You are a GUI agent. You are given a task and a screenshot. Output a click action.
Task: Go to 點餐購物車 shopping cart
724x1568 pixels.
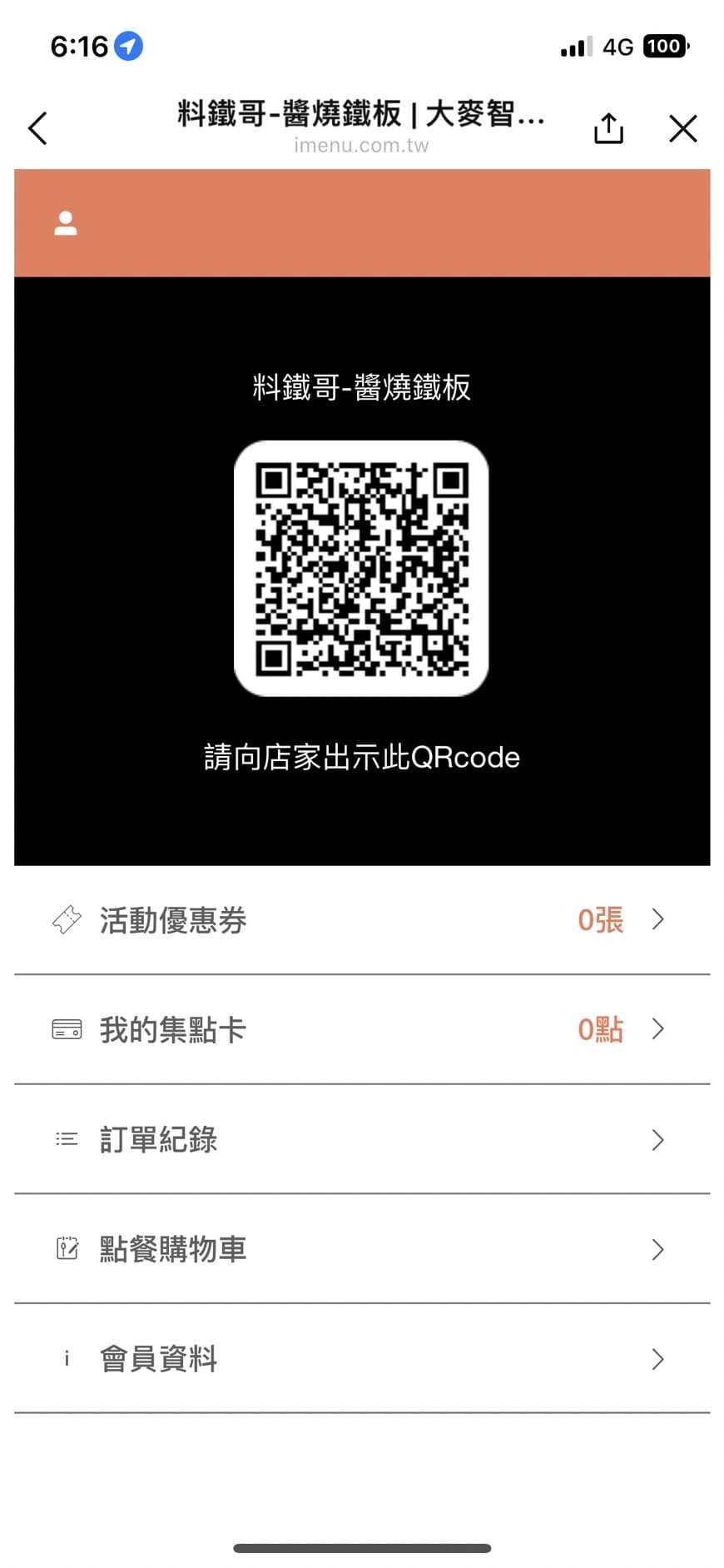[x=362, y=1249]
